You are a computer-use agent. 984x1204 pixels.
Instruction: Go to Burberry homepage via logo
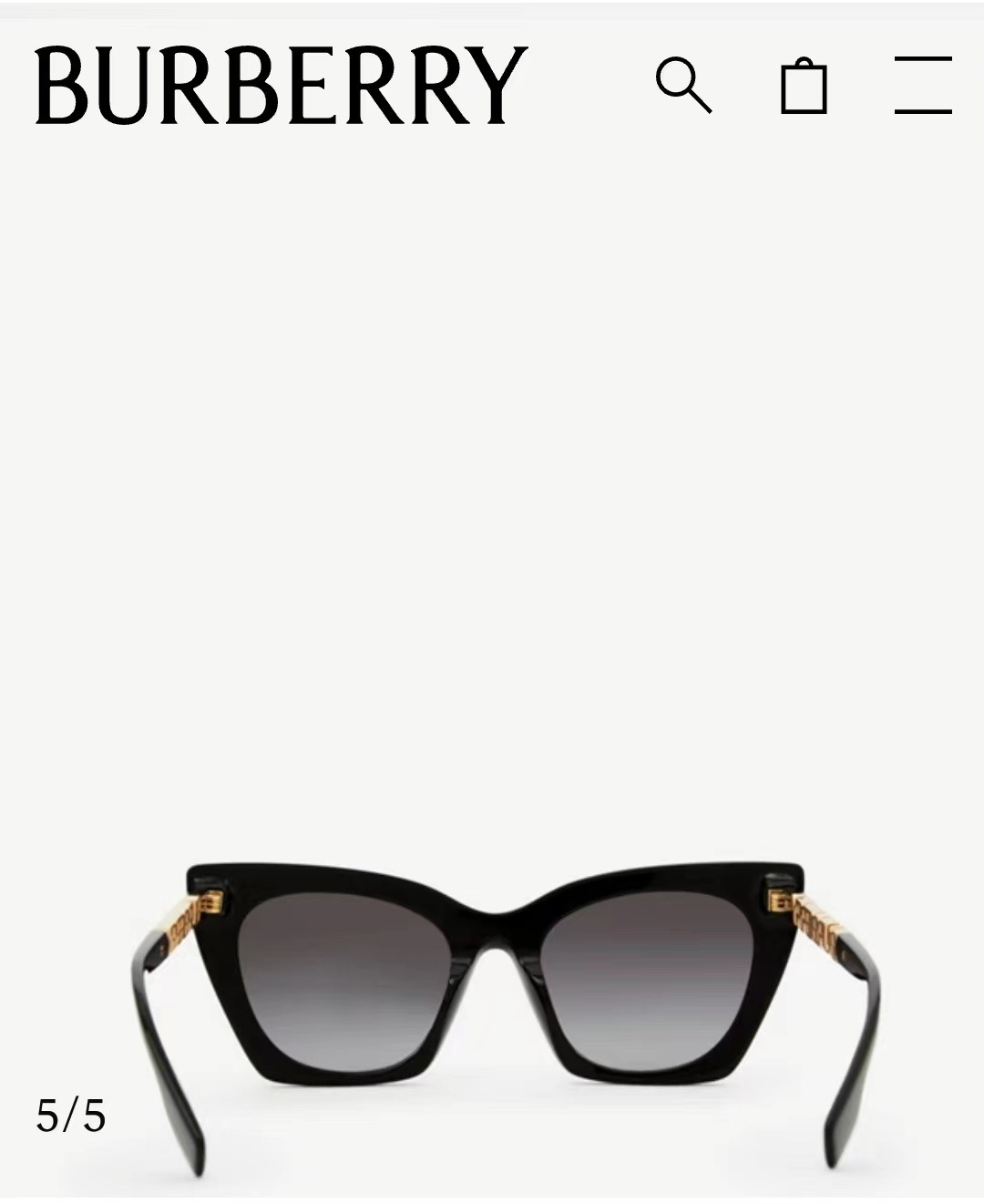tap(281, 85)
